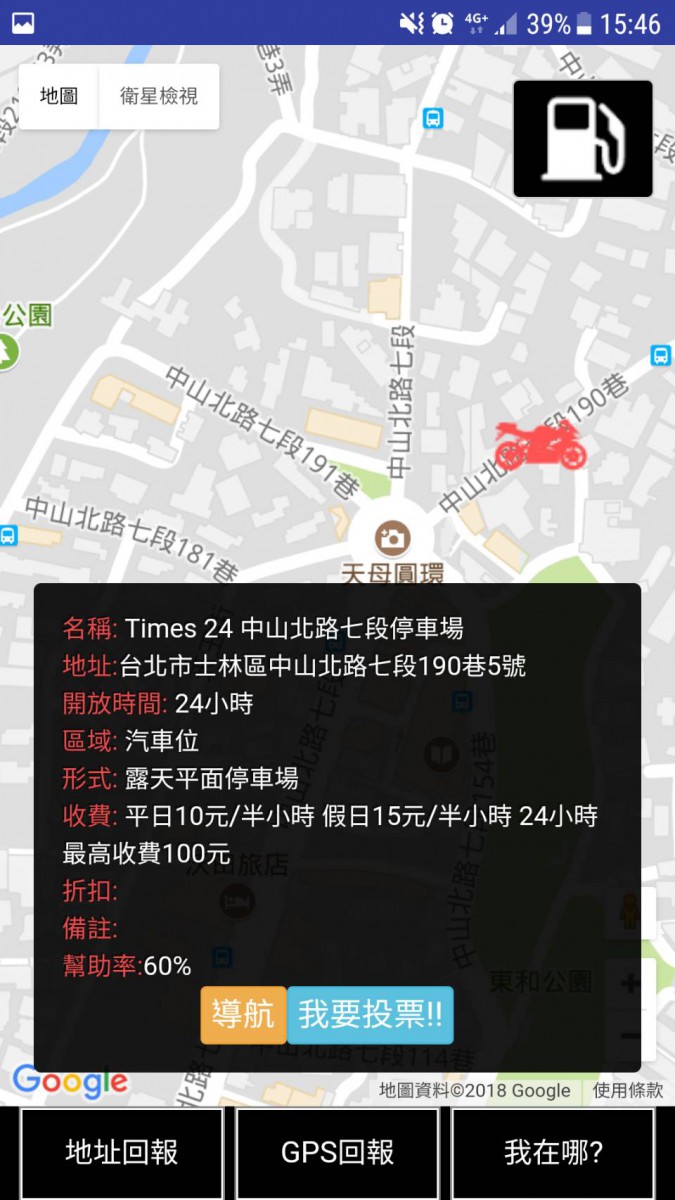Switch map to 地圖 view
The image size is (675, 1200).
[59, 97]
